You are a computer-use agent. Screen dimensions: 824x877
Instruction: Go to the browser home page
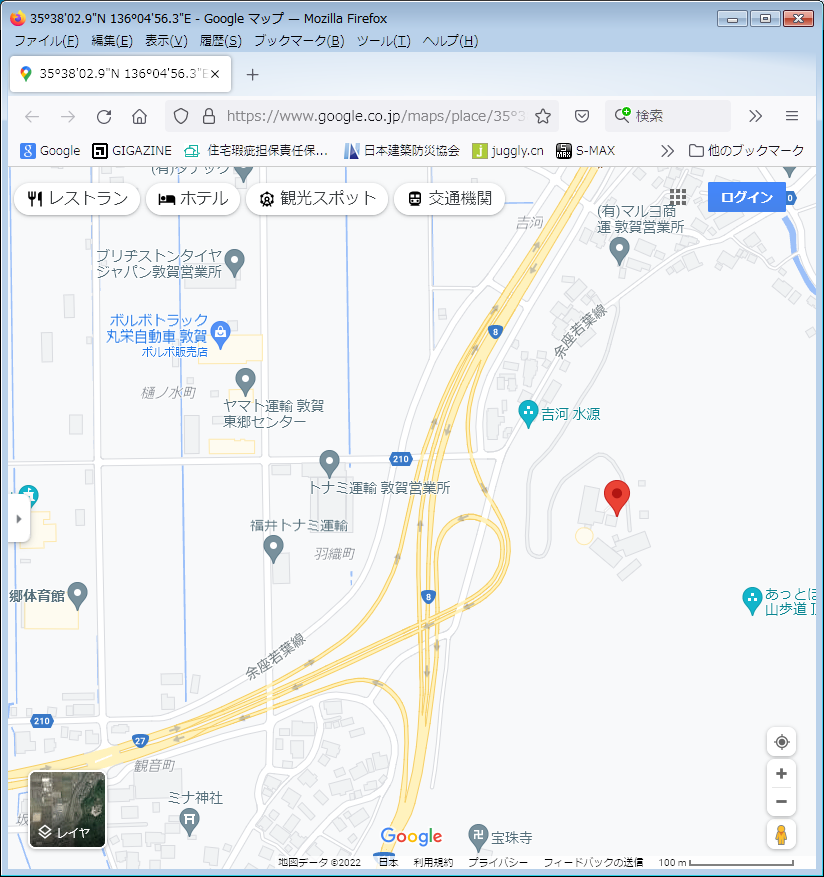click(140, 116)
